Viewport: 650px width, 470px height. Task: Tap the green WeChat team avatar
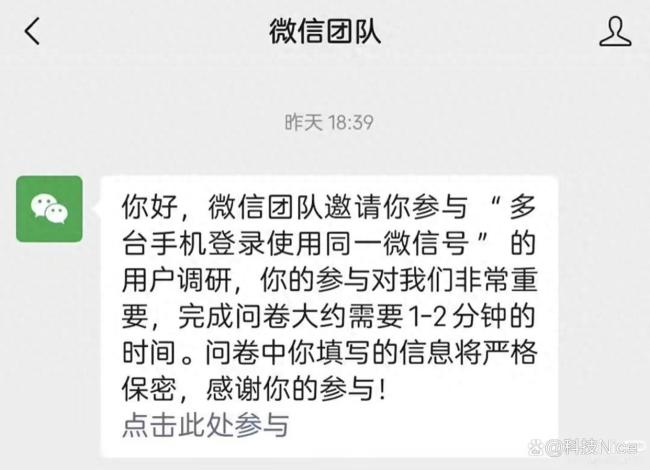tap(49, 208)
